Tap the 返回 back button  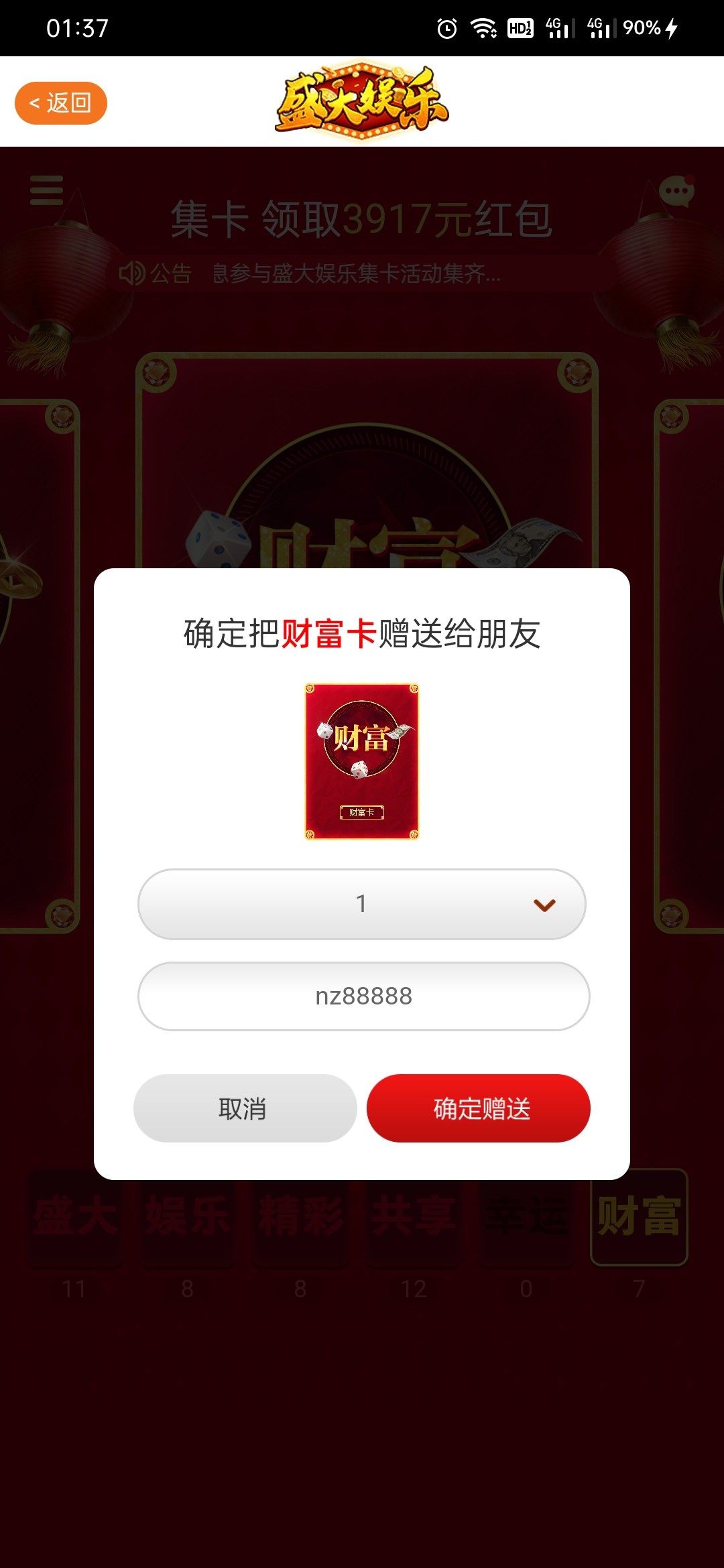(x=61, y=103)
